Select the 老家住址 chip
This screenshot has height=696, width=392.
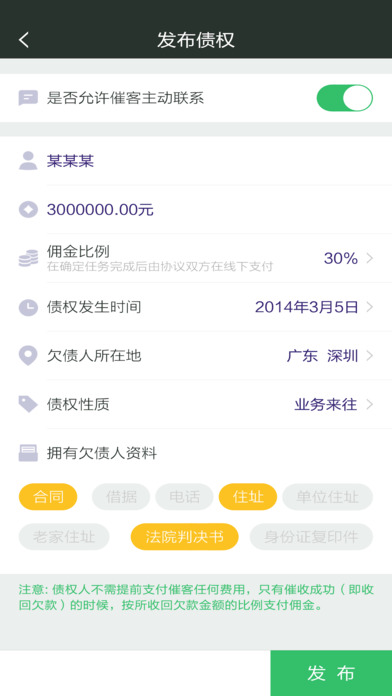pos(64,537)
